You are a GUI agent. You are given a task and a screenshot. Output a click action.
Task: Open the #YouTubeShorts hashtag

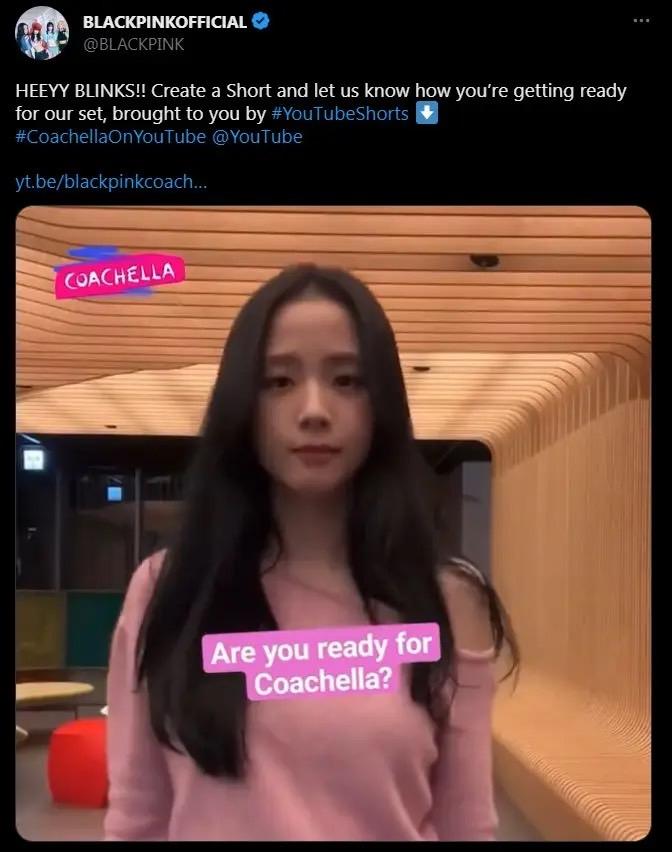pyautogui.click(x=340, y=114)
